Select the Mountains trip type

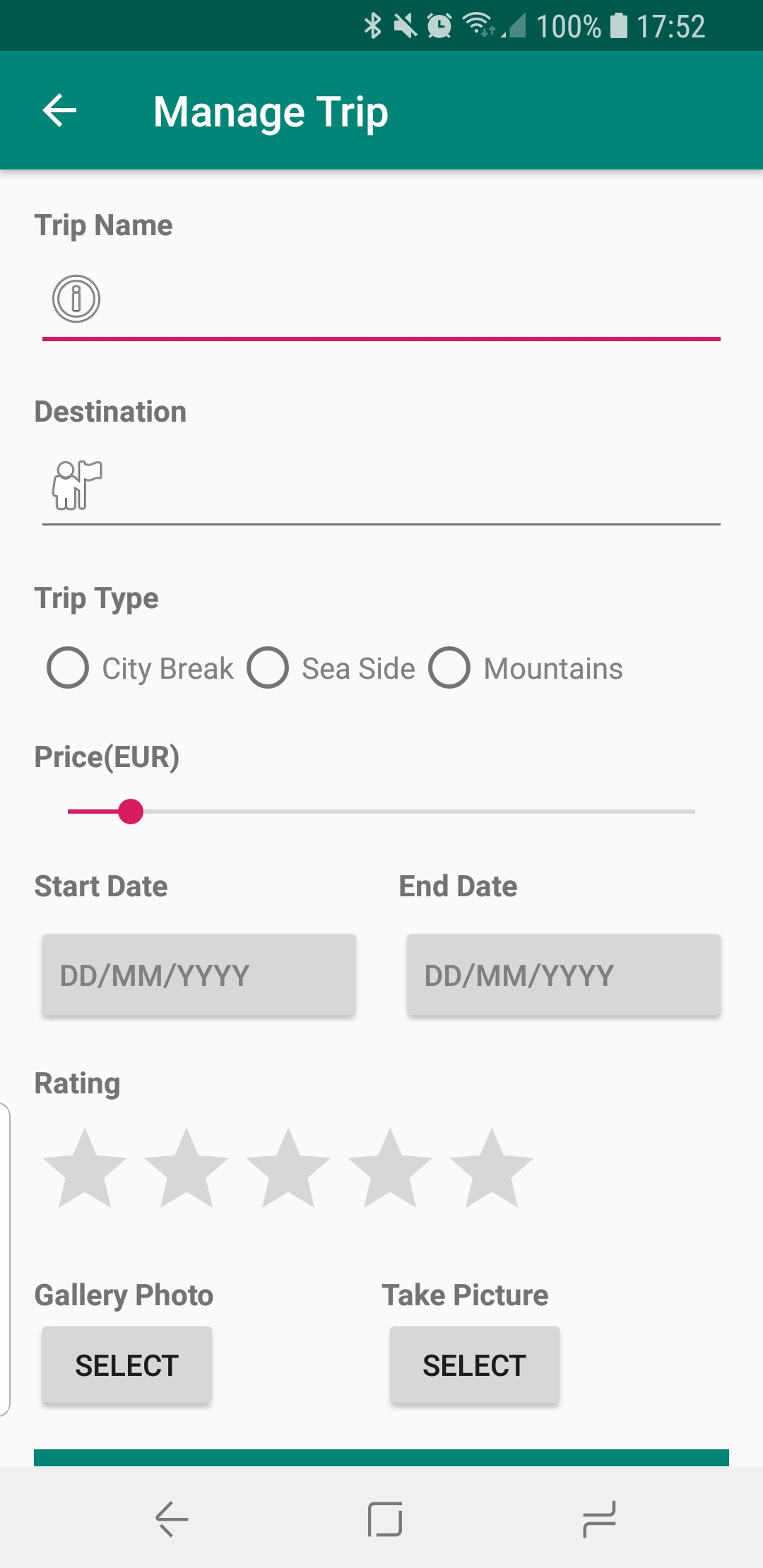(x=450, y=667)
